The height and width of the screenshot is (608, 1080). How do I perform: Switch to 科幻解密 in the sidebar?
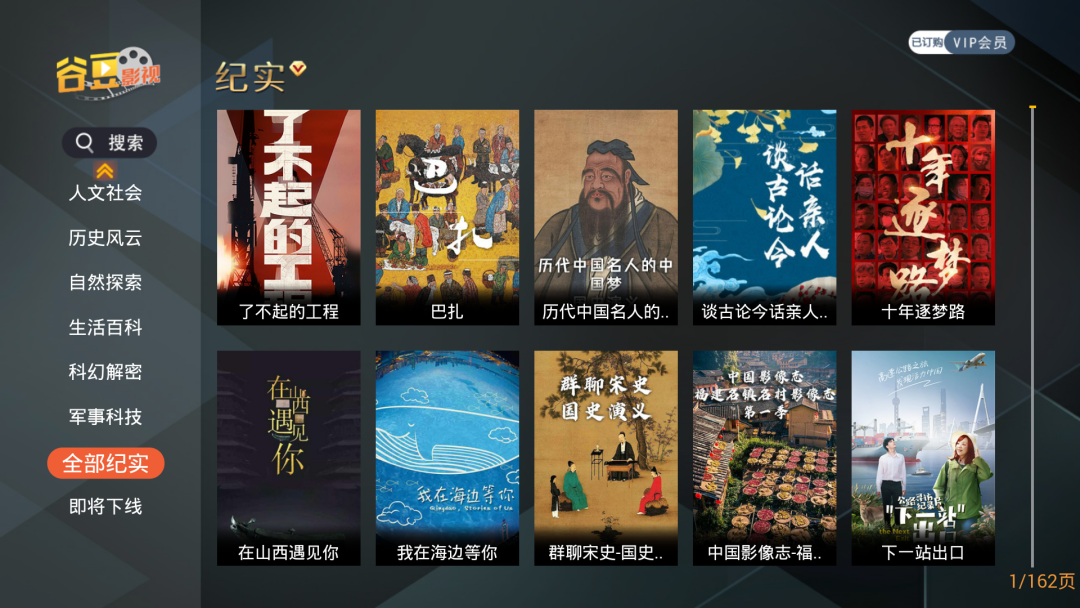point(105,372)
